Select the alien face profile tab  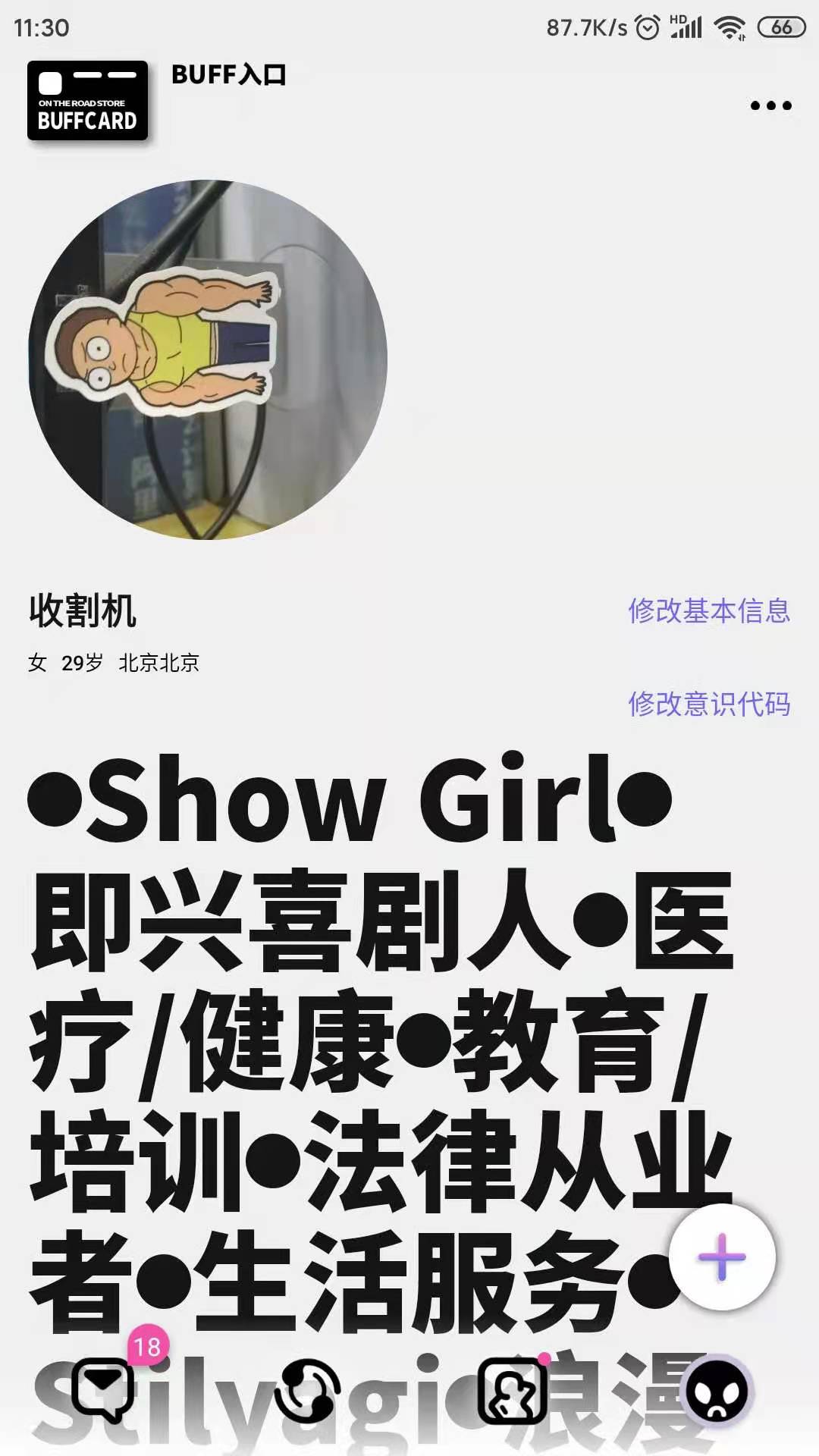[717, 1392]
